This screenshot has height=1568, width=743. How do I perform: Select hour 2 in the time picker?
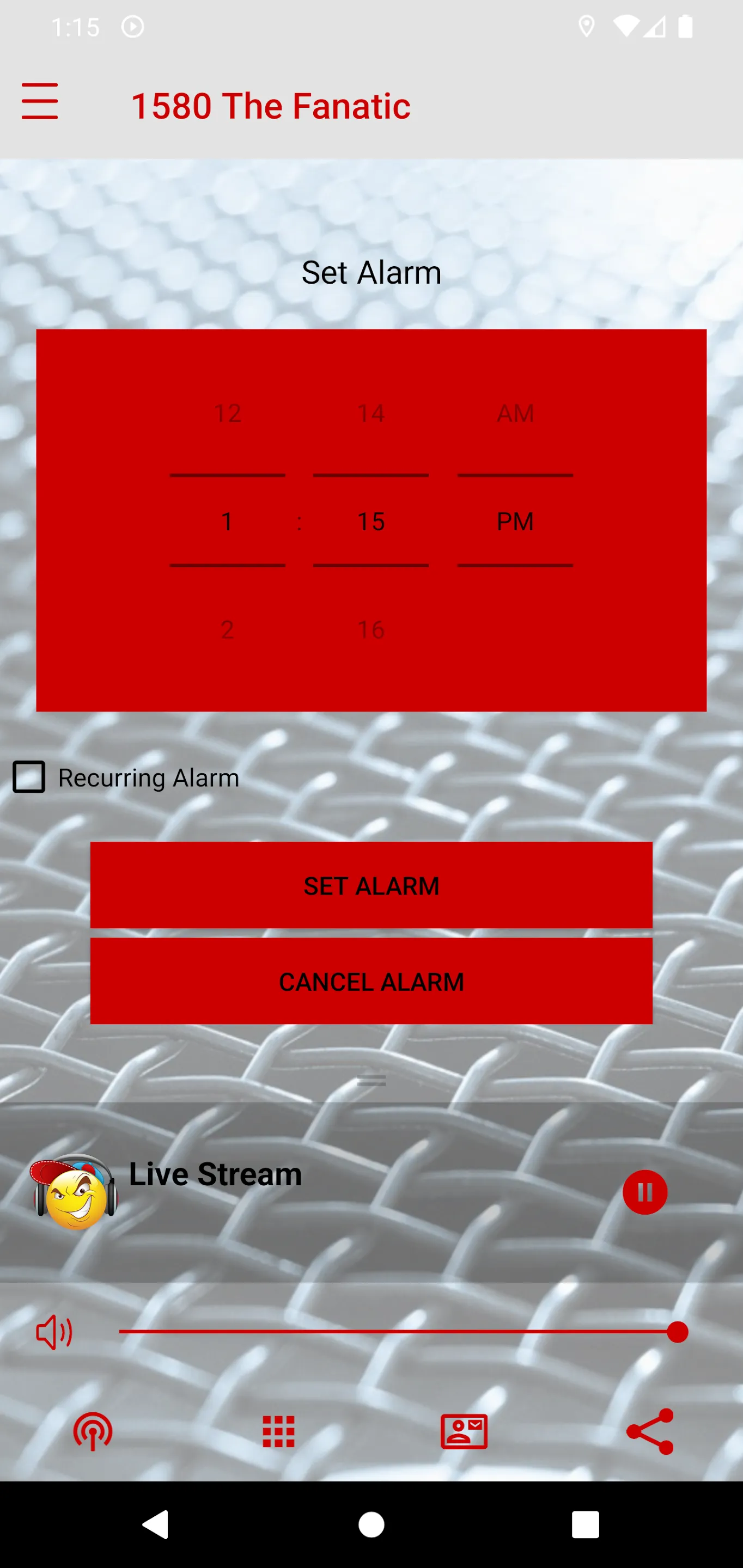click(227, 629)
